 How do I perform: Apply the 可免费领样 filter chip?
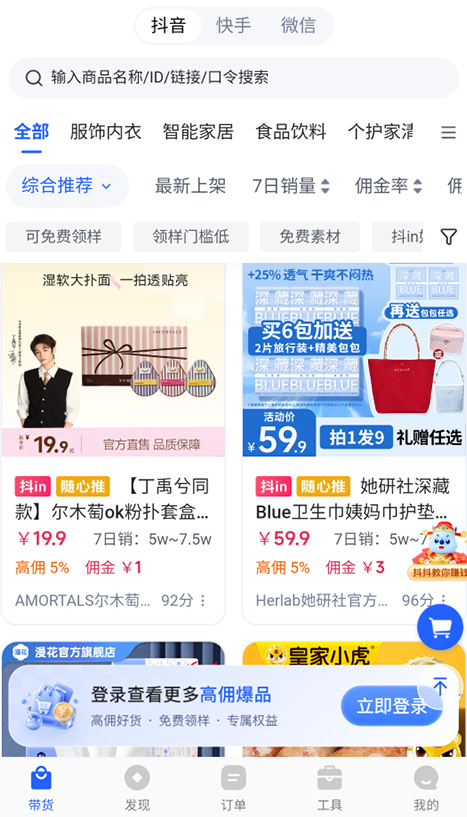click(64, 237)
